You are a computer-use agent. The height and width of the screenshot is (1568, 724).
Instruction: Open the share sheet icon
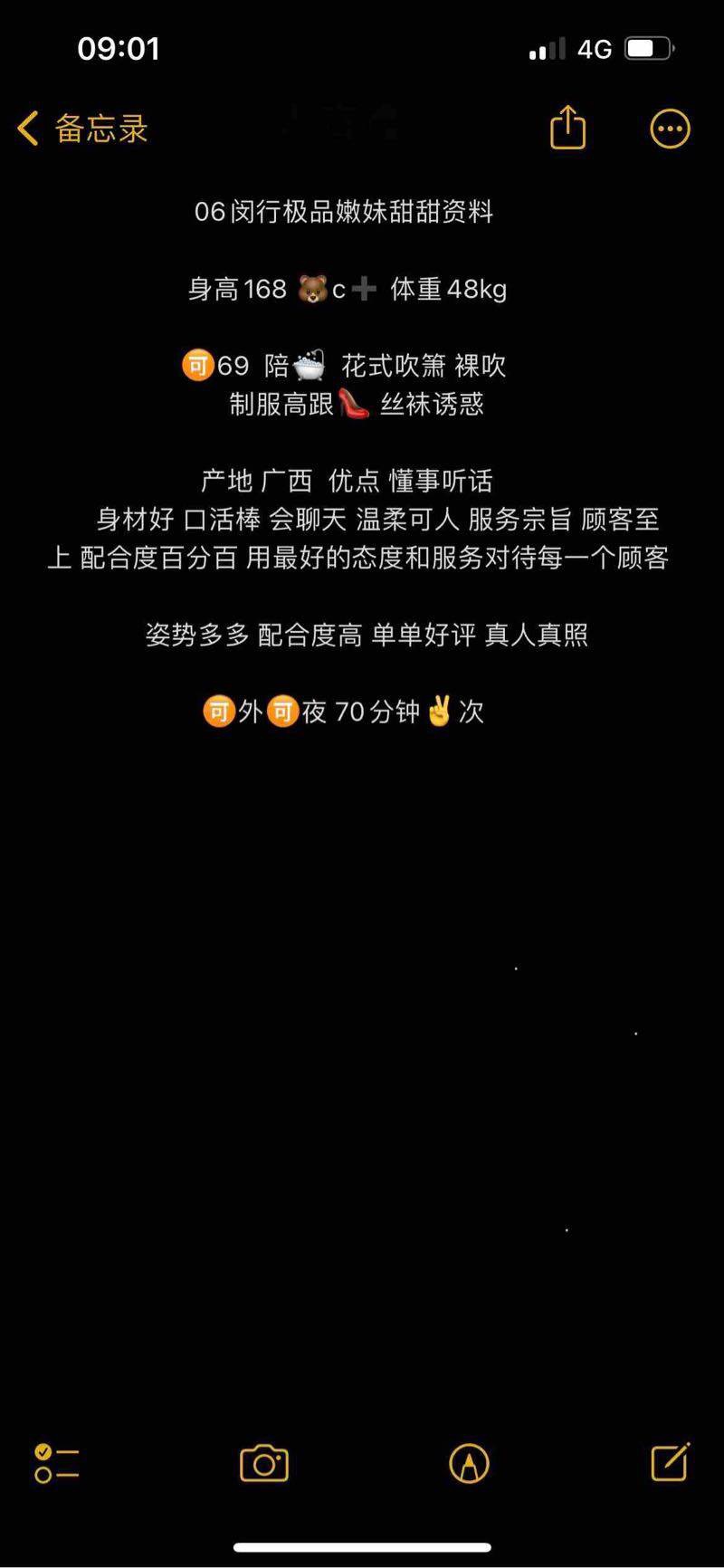(568, 128)
